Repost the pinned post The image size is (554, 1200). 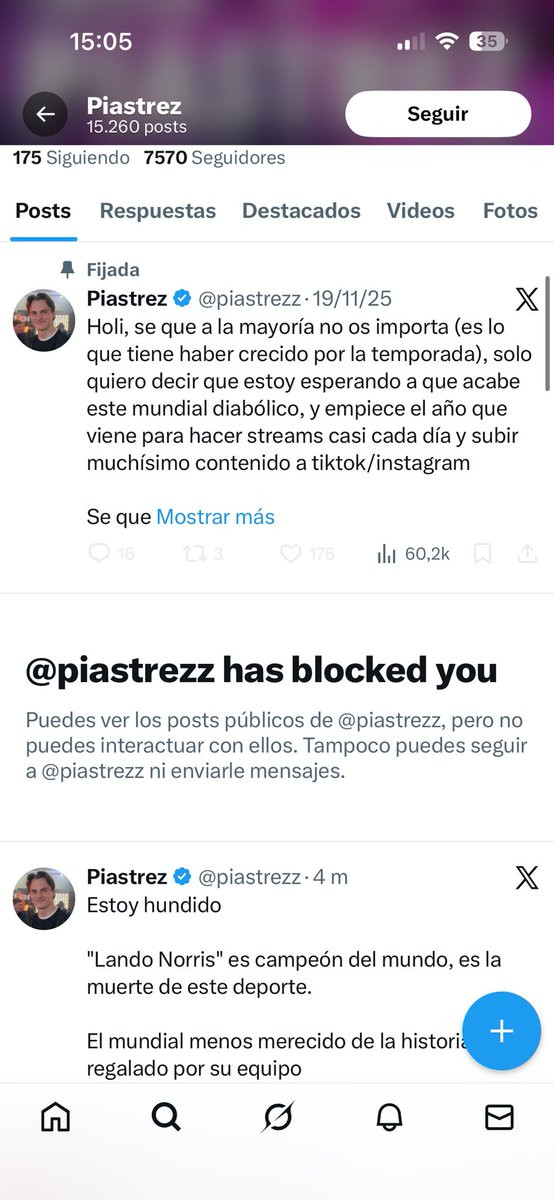203,553
